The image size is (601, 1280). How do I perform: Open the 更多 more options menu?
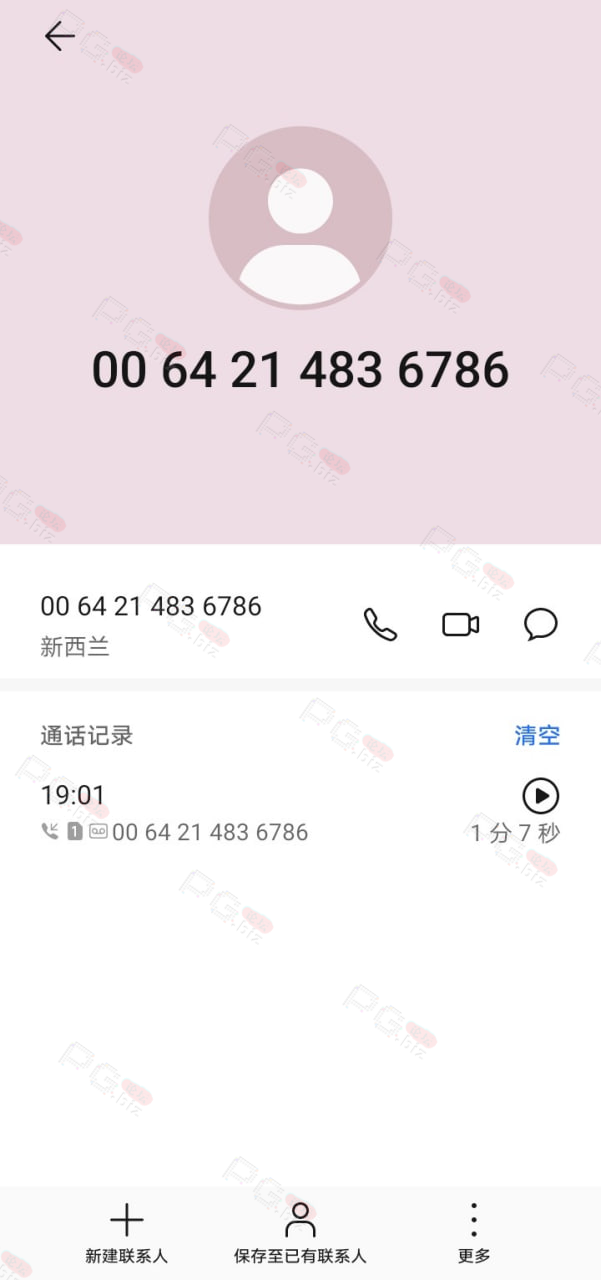point(474,1234)
